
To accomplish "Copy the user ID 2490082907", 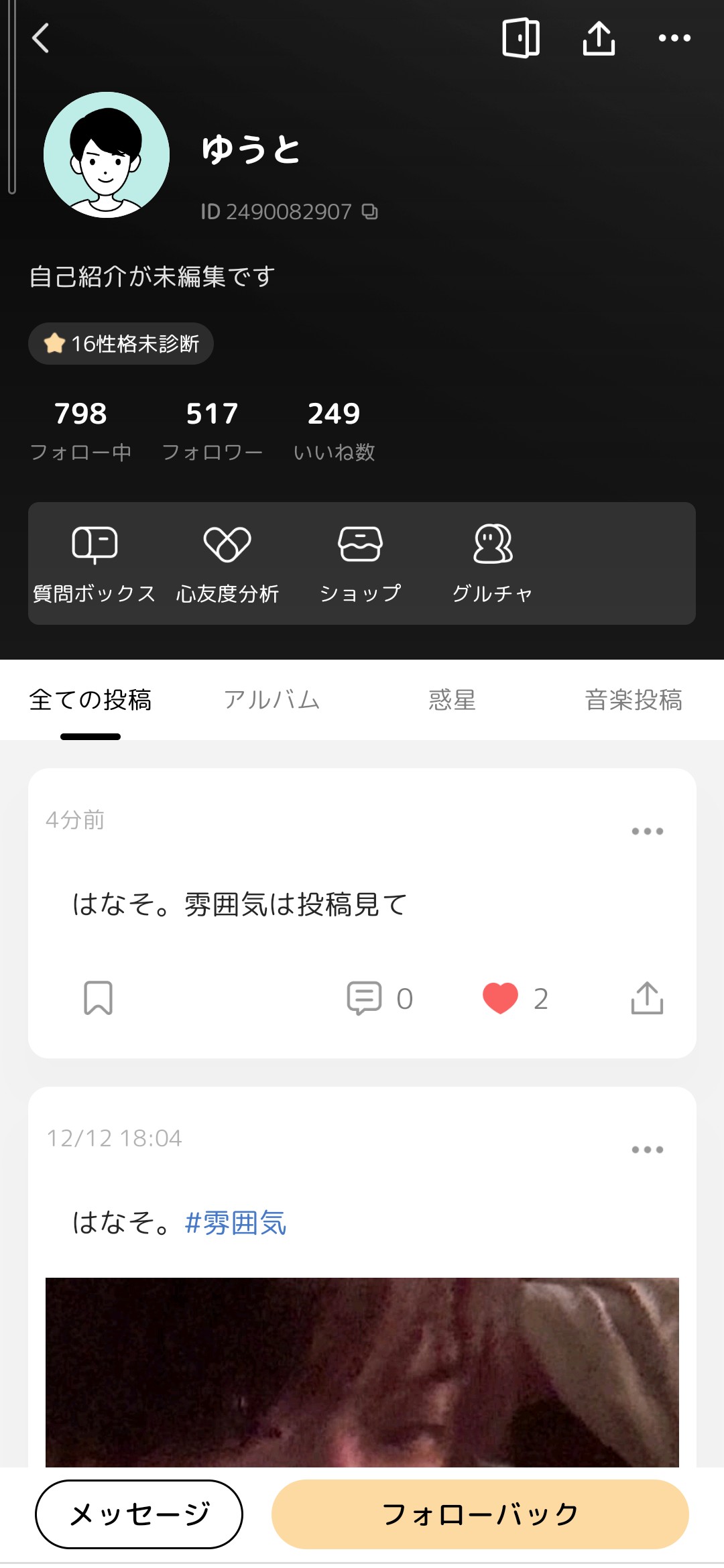I will [x=370, y=212].
